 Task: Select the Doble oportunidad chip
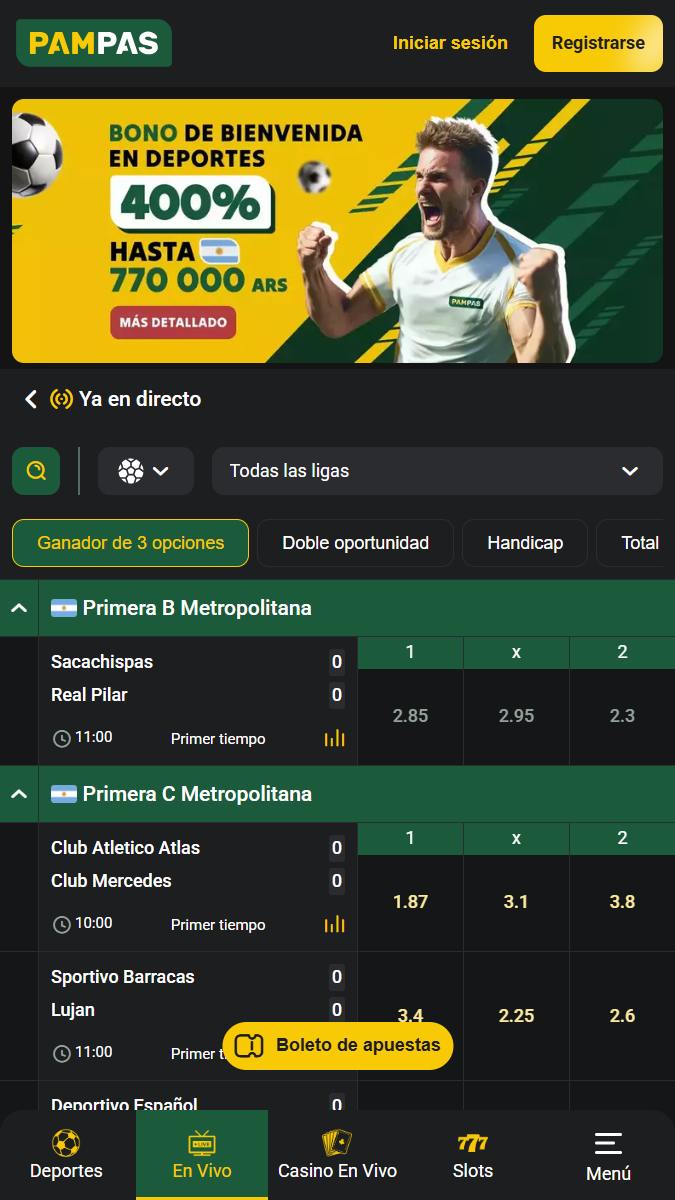pos(355,543)
